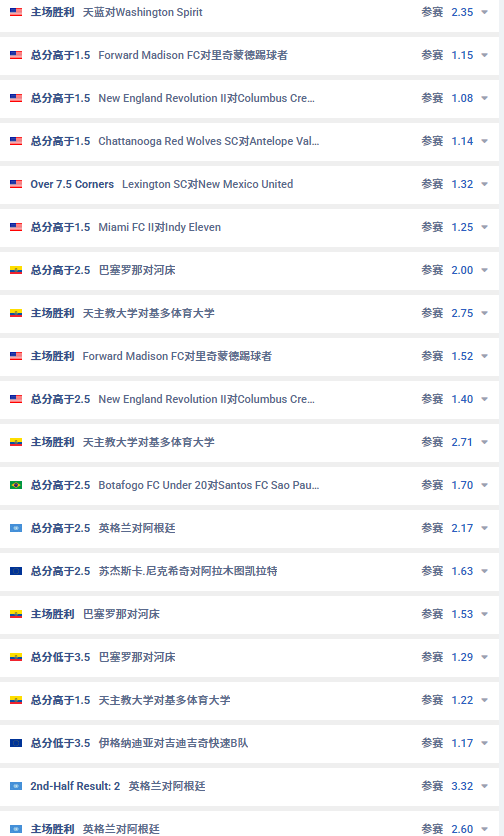Open 主场胜利 巴塞罗那对河床 tip at 1.53

point(249,614)
